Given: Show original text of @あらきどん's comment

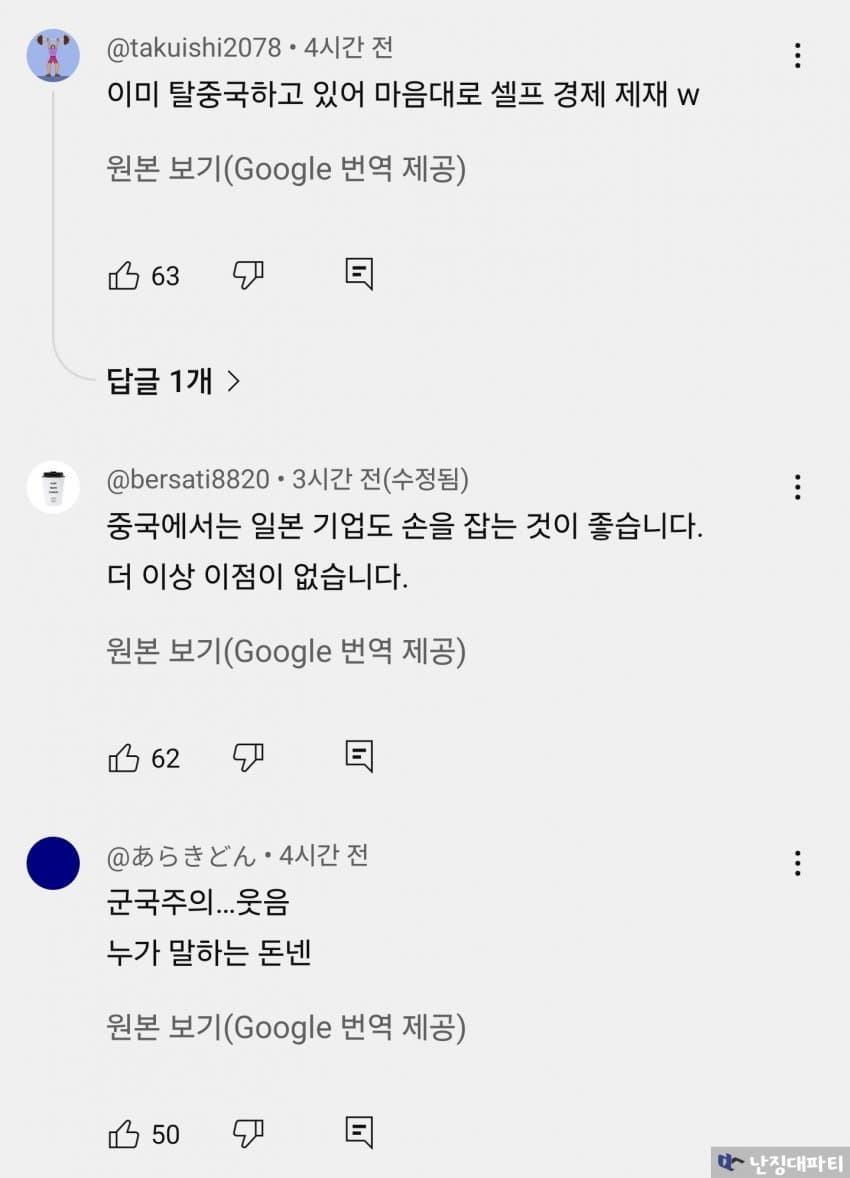Looking at the screenshot, I should point(286,1027).
